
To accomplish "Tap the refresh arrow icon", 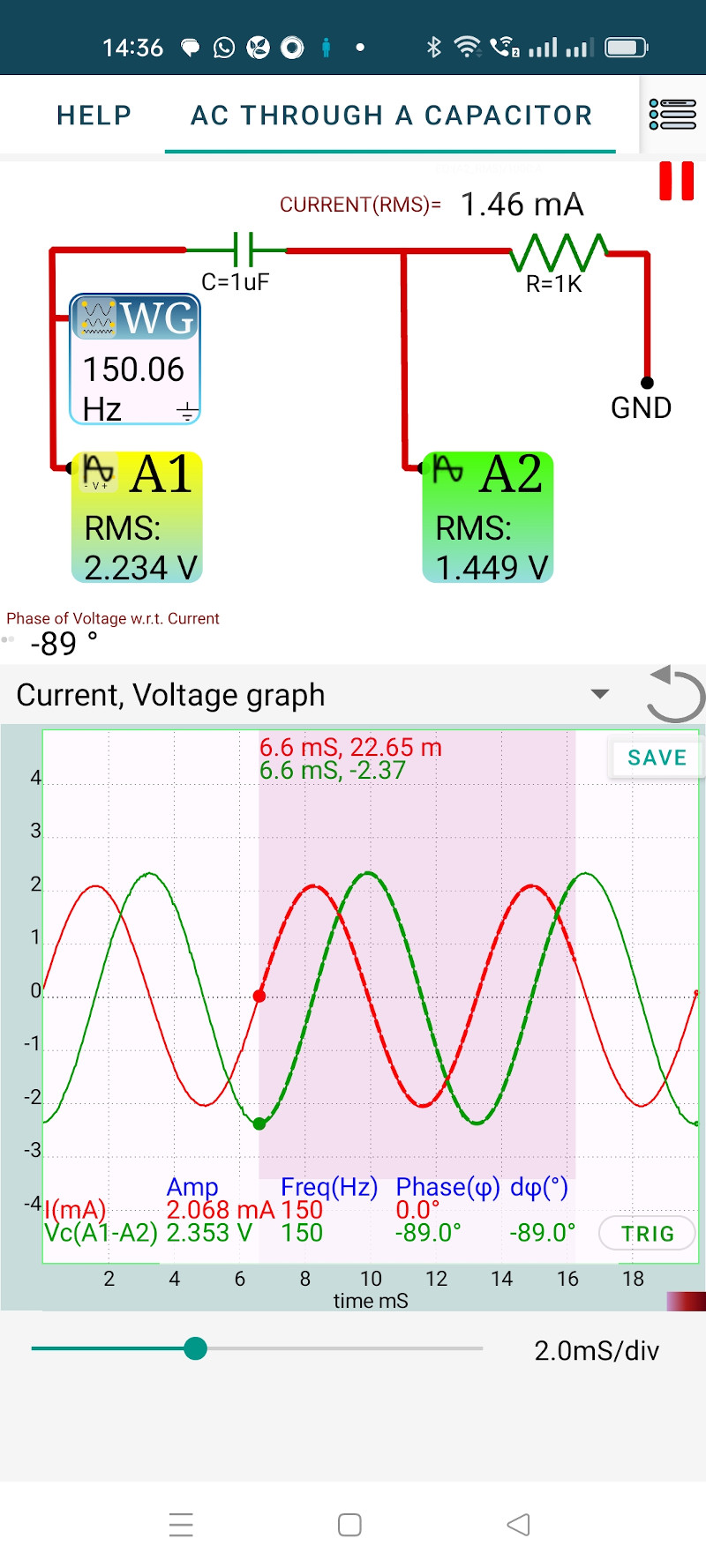I will (x=676, y=695).
